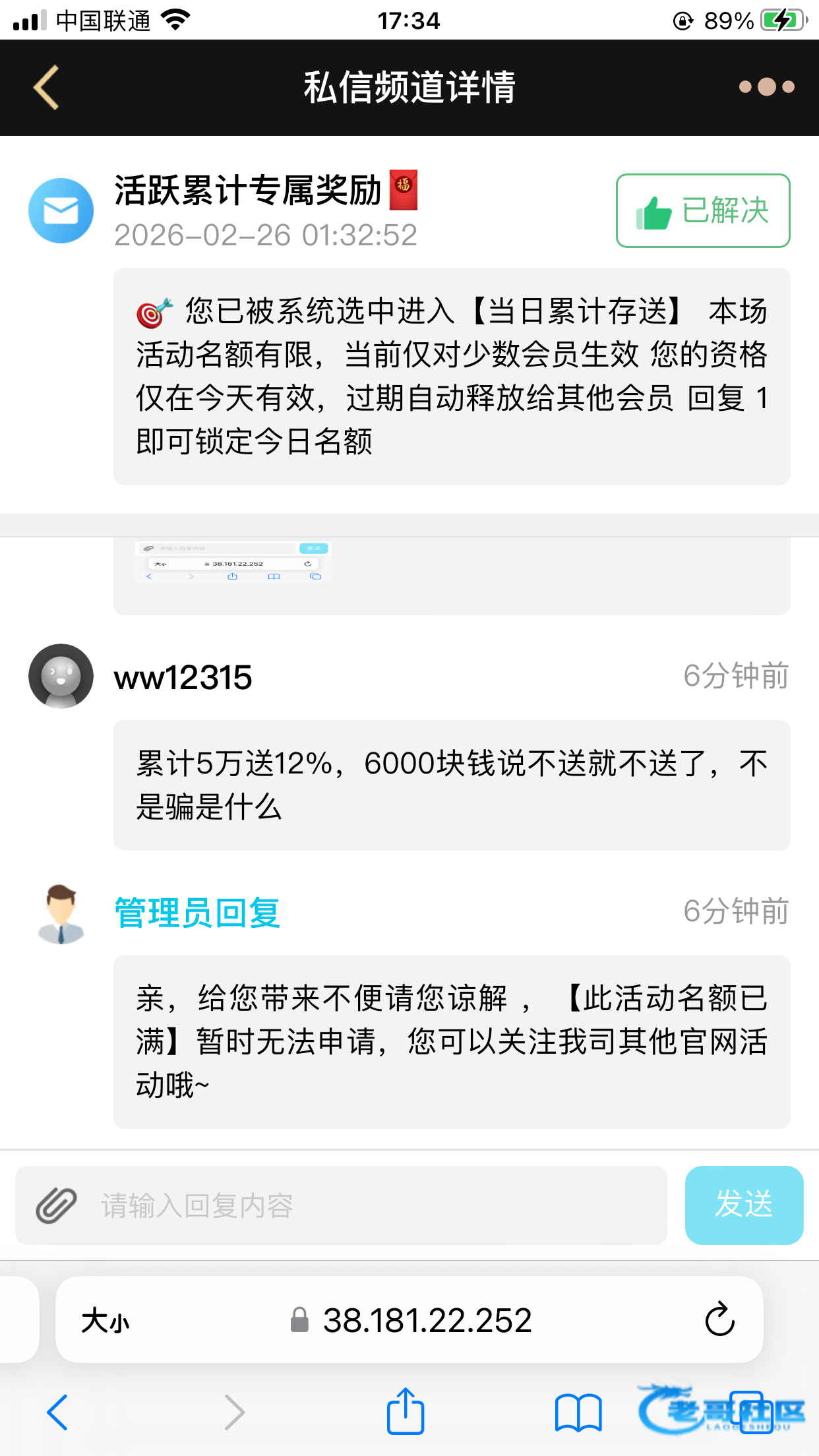Open Safari text size menu 大小
Viewport: 819px width, 1456px height.
pos(106,1321)
